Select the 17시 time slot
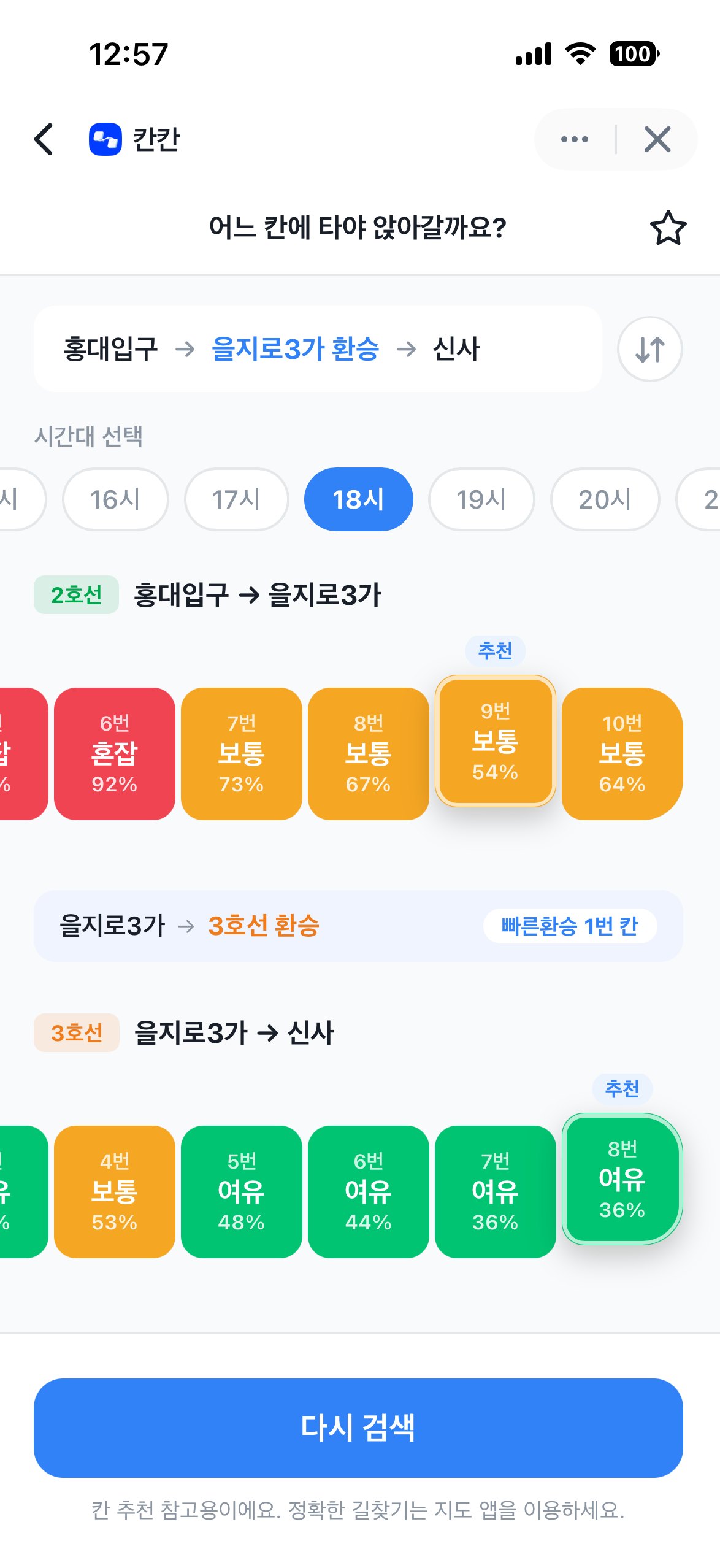 [237, 499]
